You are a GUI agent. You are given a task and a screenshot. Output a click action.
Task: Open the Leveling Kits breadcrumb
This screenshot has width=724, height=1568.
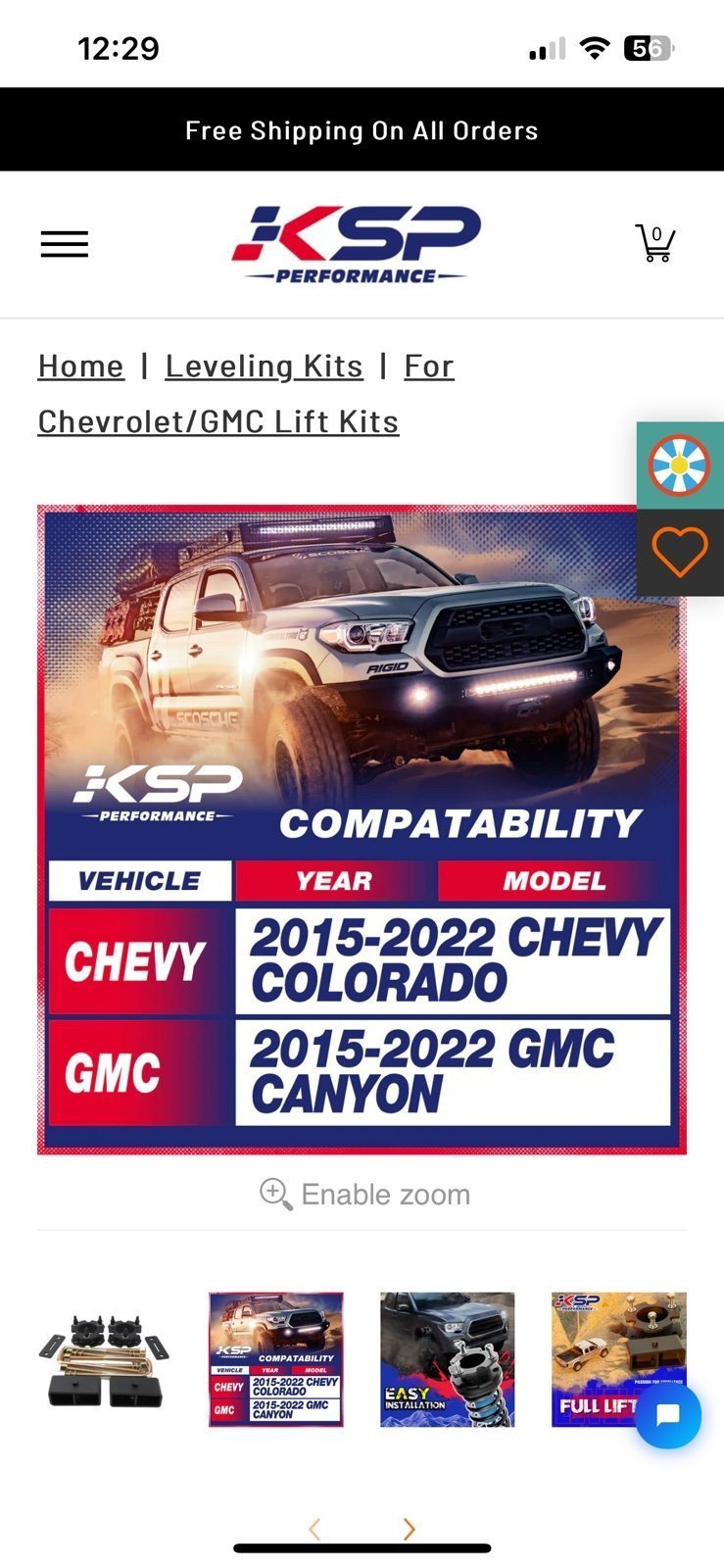point(264,367)
